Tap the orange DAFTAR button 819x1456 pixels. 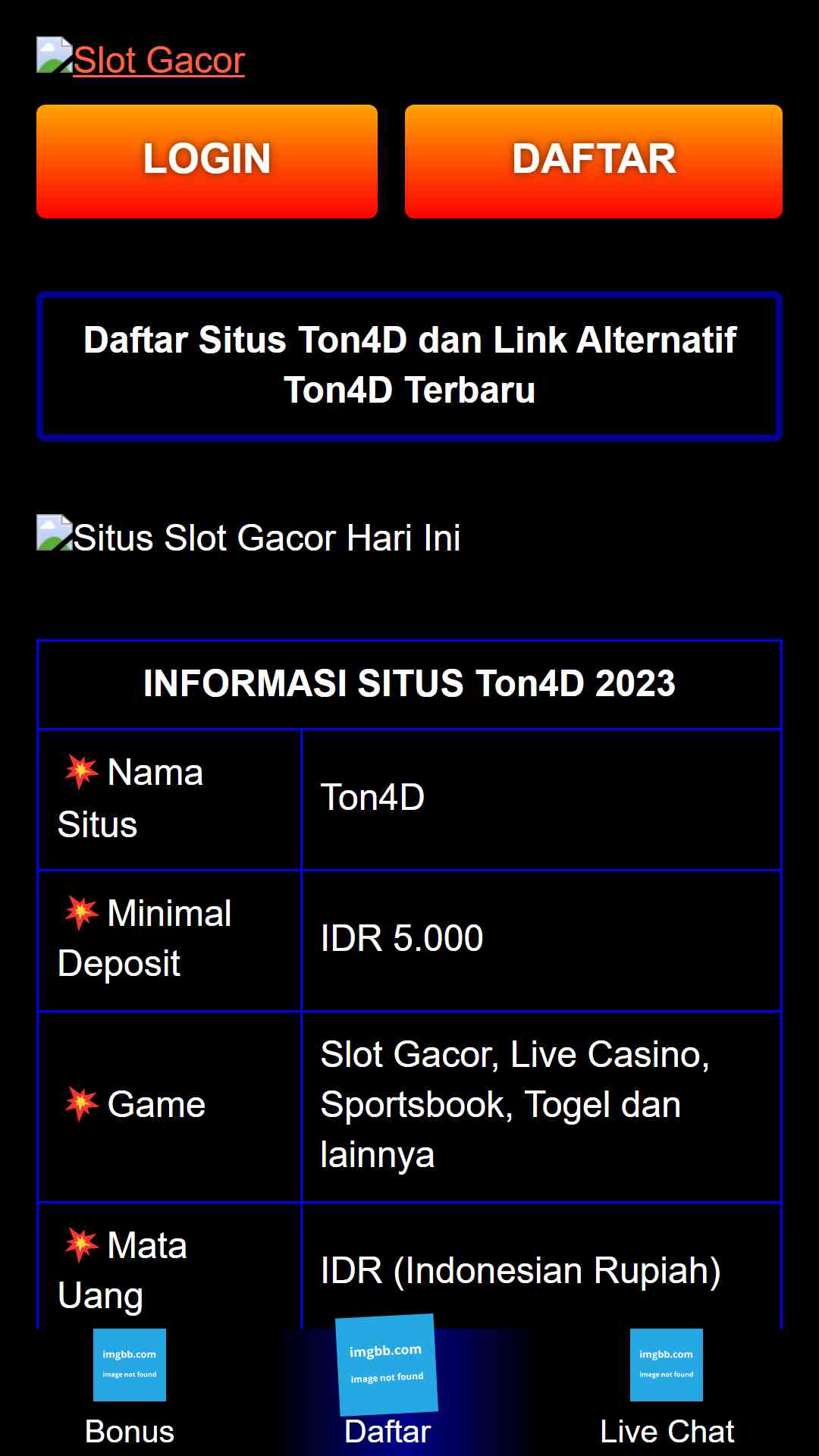click(x=594, y=162)
